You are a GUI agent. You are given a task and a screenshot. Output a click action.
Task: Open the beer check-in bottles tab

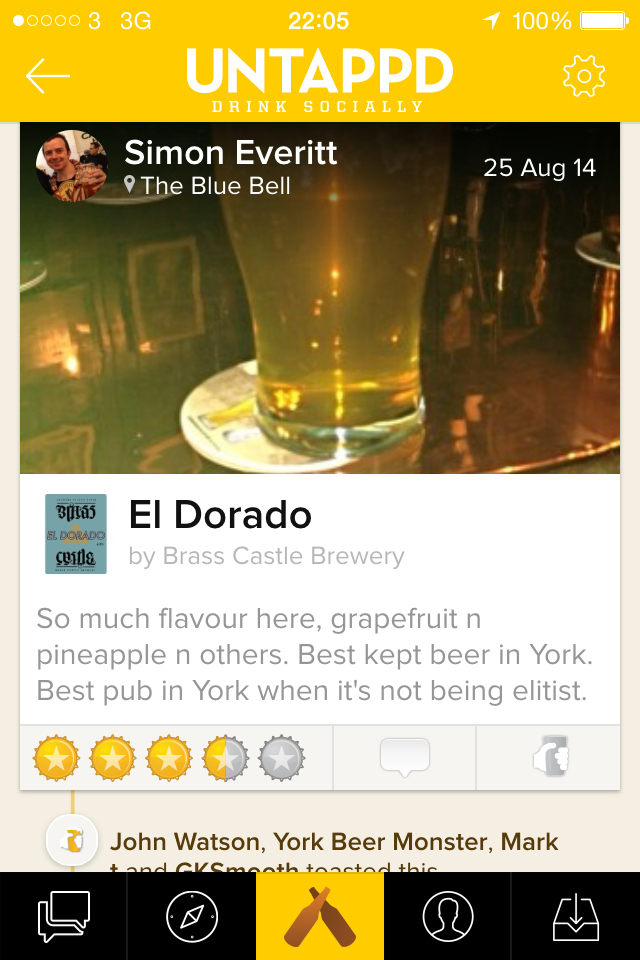pos(320,916)
